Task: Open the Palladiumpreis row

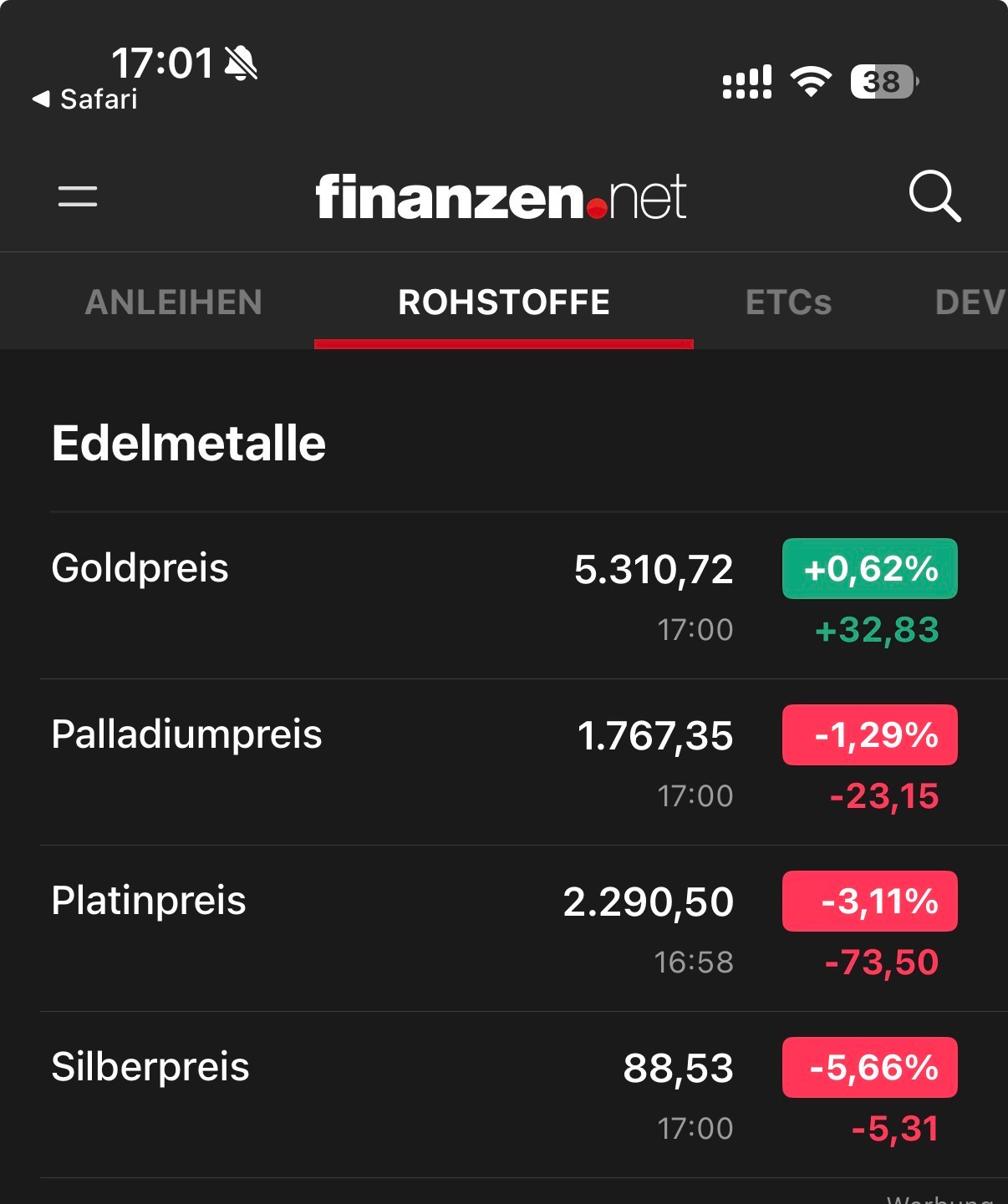Action: tap(186, 735)
